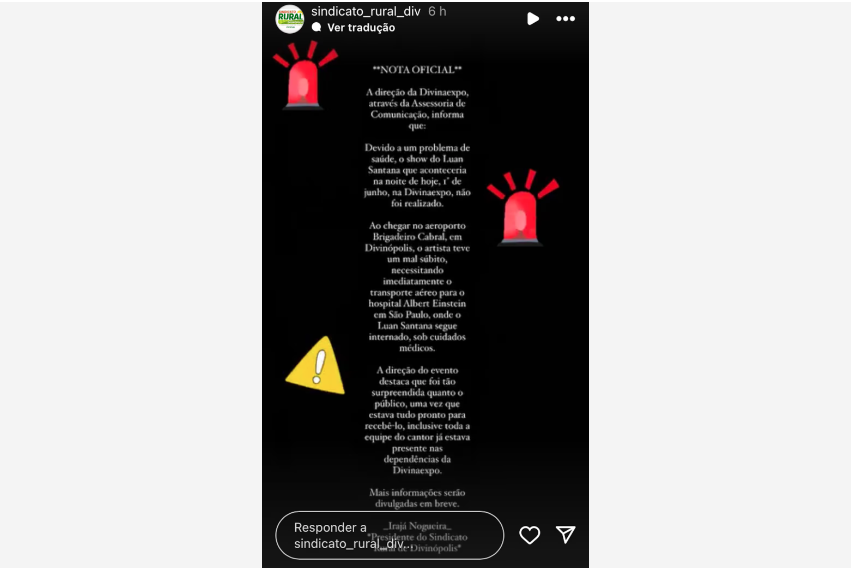Resume the story with the play icon
The image size is (853, 568).
click(x=533, y=19)
